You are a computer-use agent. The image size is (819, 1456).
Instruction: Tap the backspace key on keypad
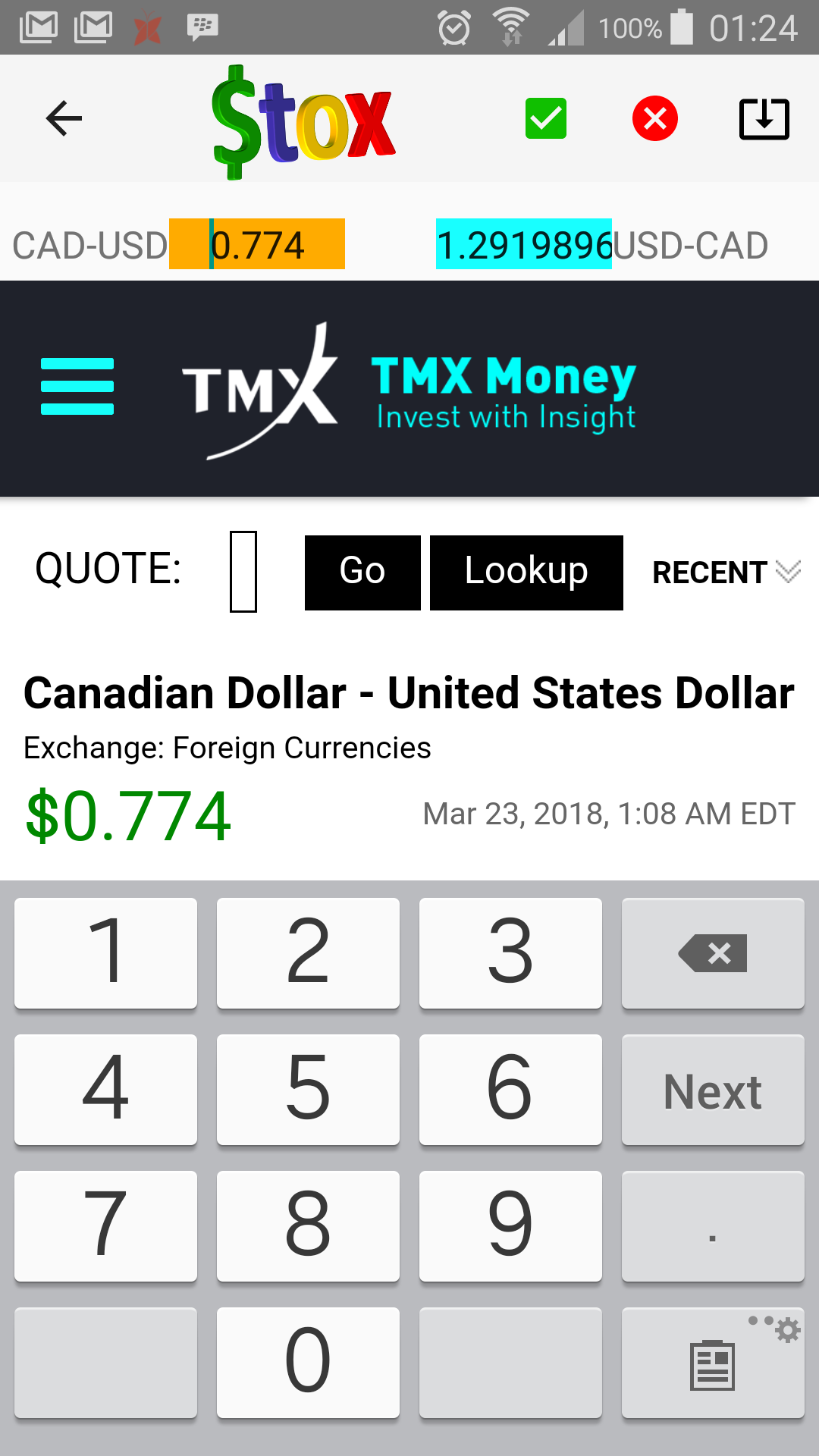(x=713, y=953)
